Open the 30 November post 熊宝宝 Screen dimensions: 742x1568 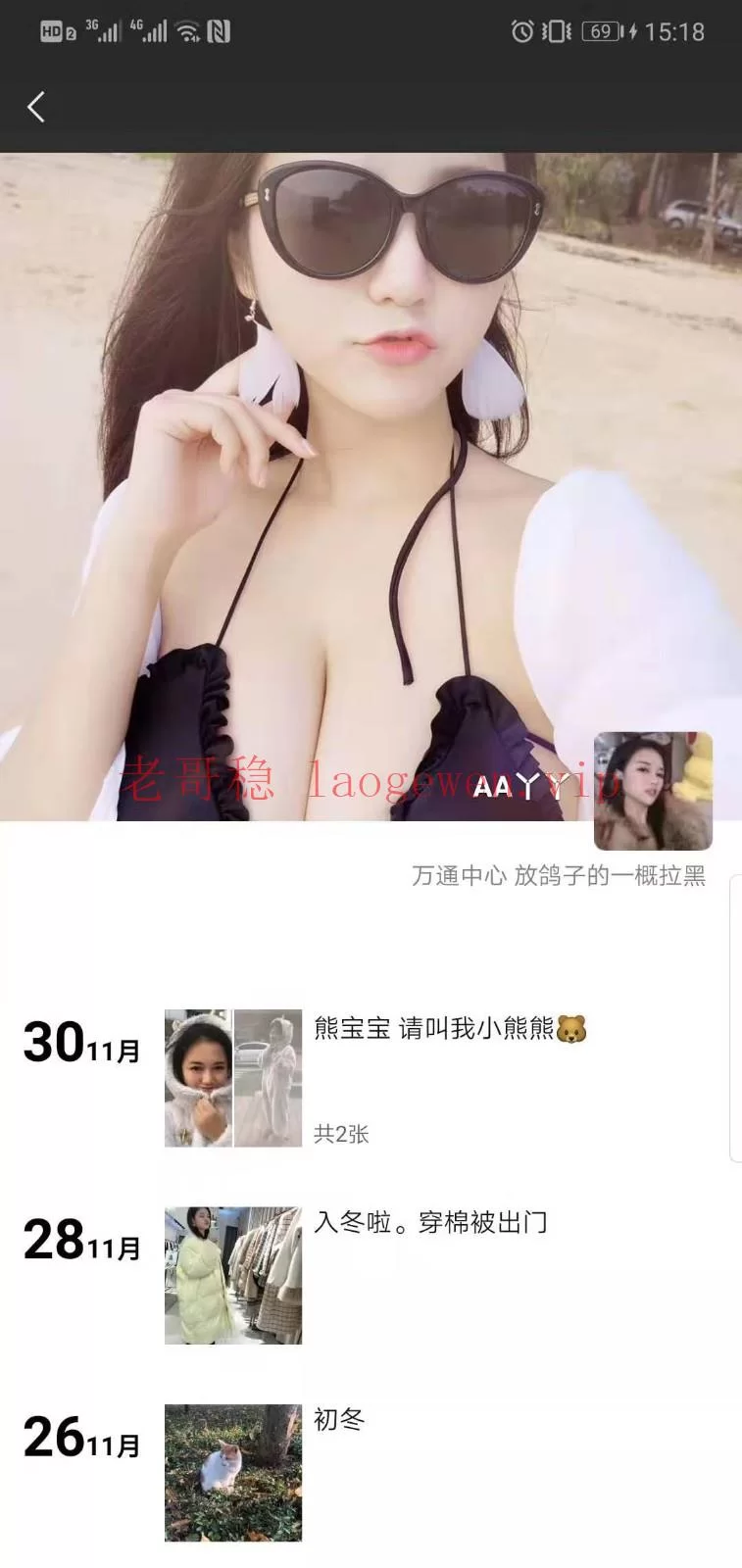(x=450, y=1029)
